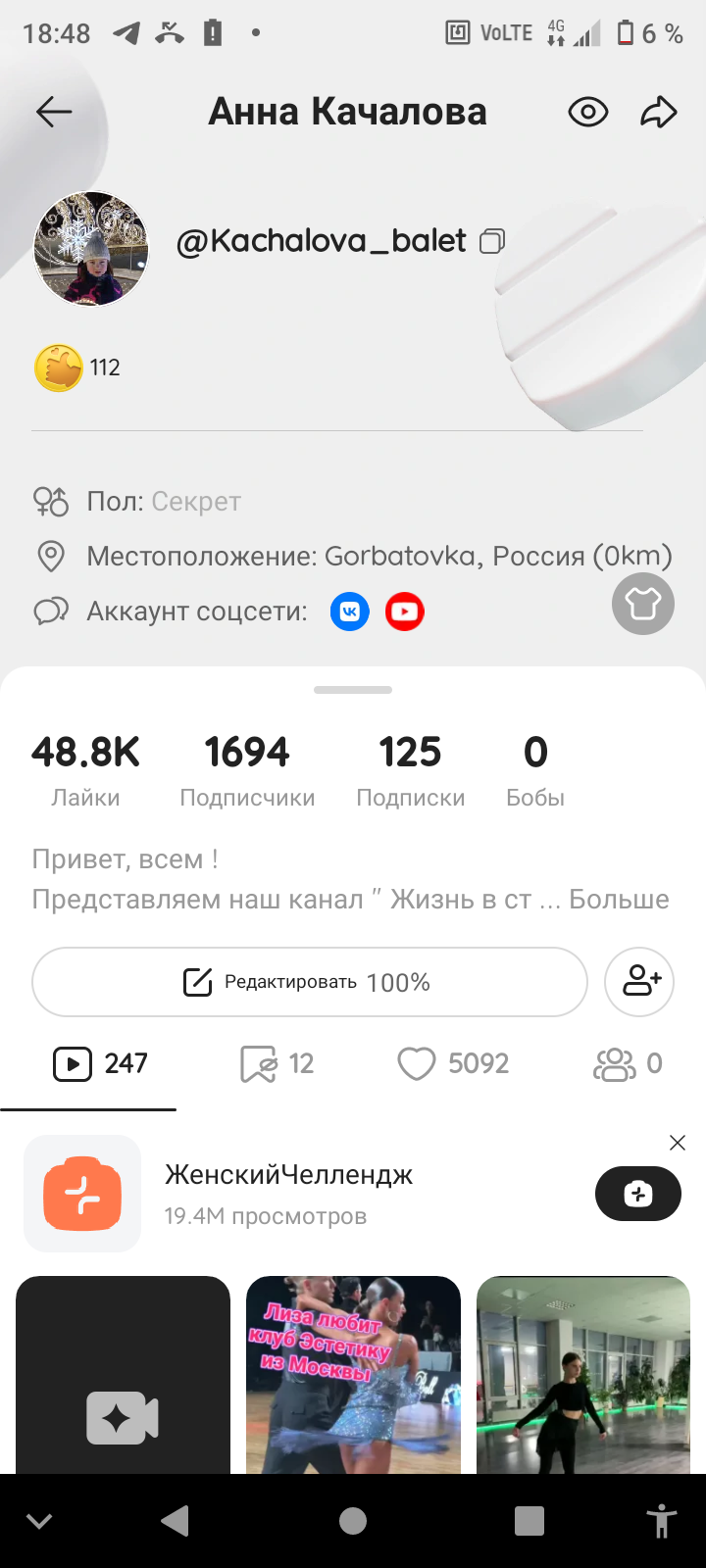Open the 125 Подписки list
Screen dimensions: 706x1568
(411, 771)
